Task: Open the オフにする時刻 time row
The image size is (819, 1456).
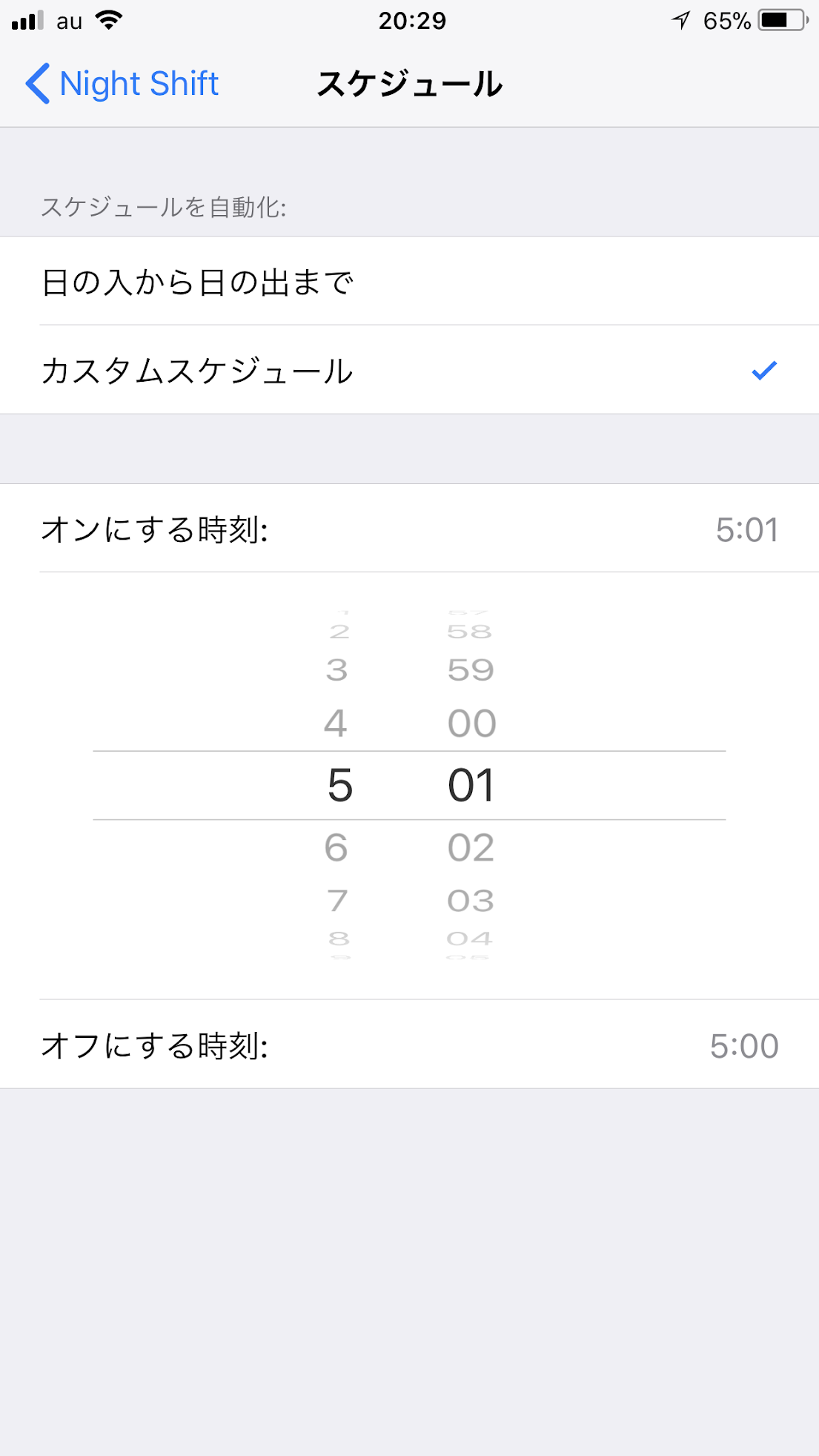Action: (409, 1045)
